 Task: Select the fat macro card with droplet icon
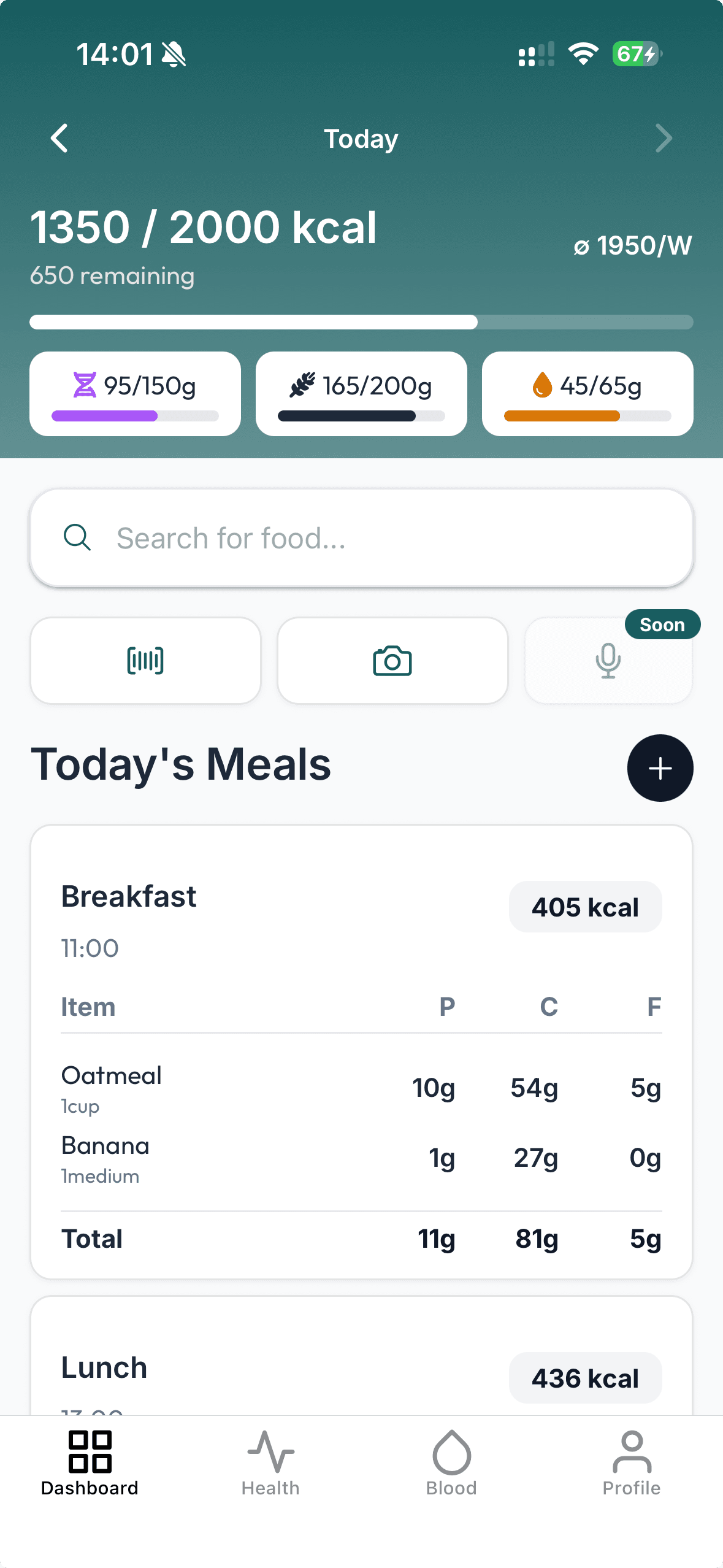click(586, 393)
